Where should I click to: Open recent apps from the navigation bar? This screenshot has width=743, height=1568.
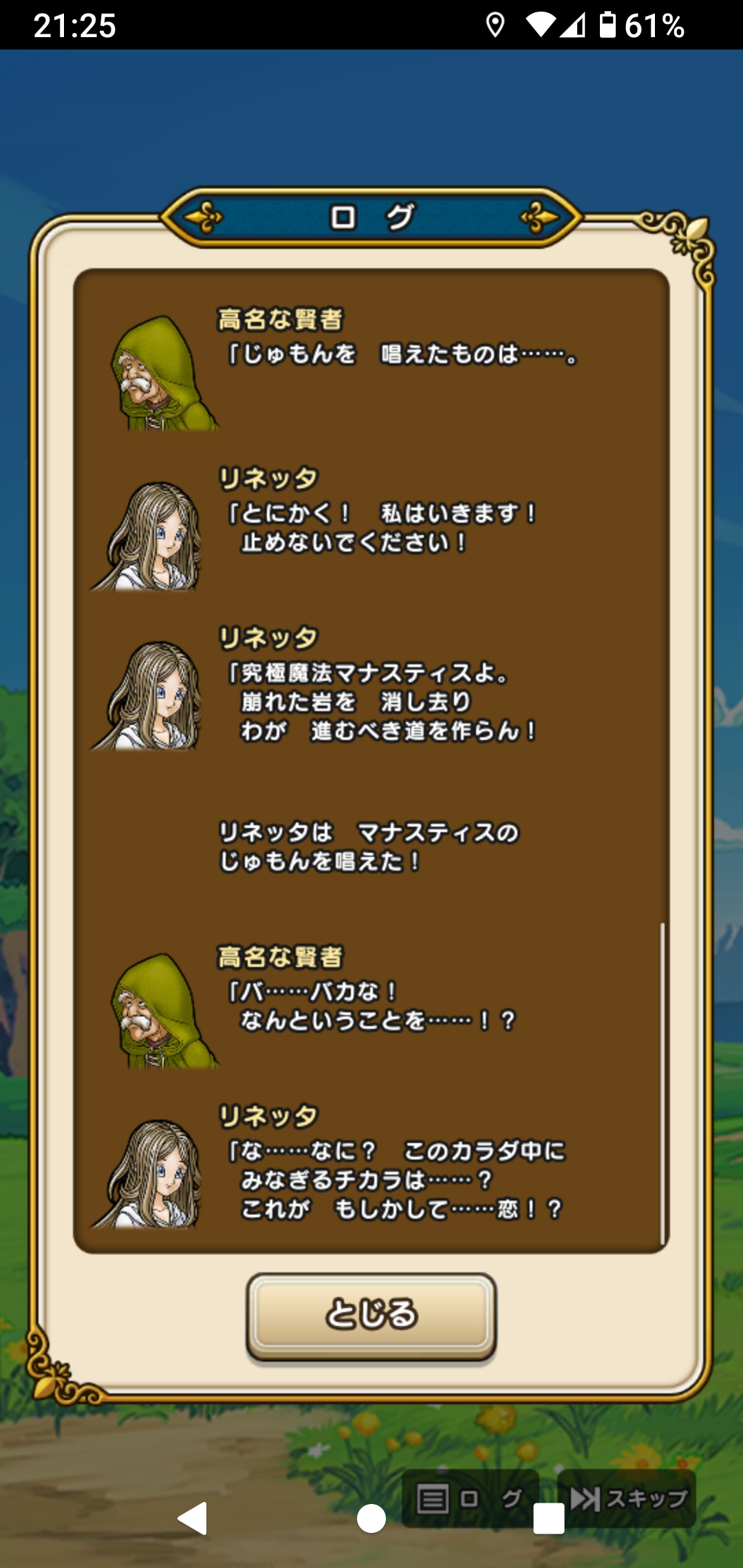coord(549,1518)
